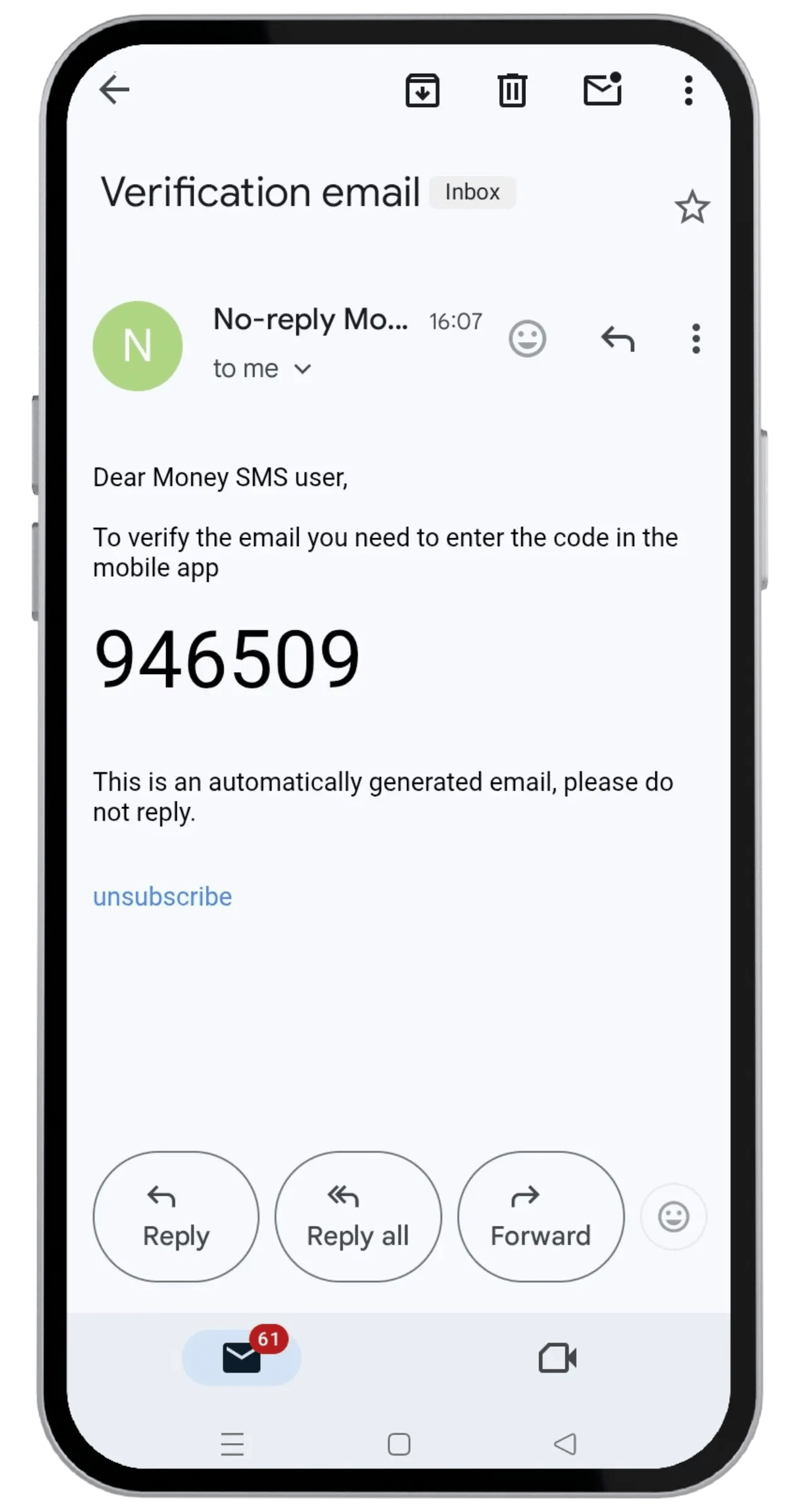Screen dimensions: 801x1512
Task: Archive this verification email
Action: (x=422, y=91)
